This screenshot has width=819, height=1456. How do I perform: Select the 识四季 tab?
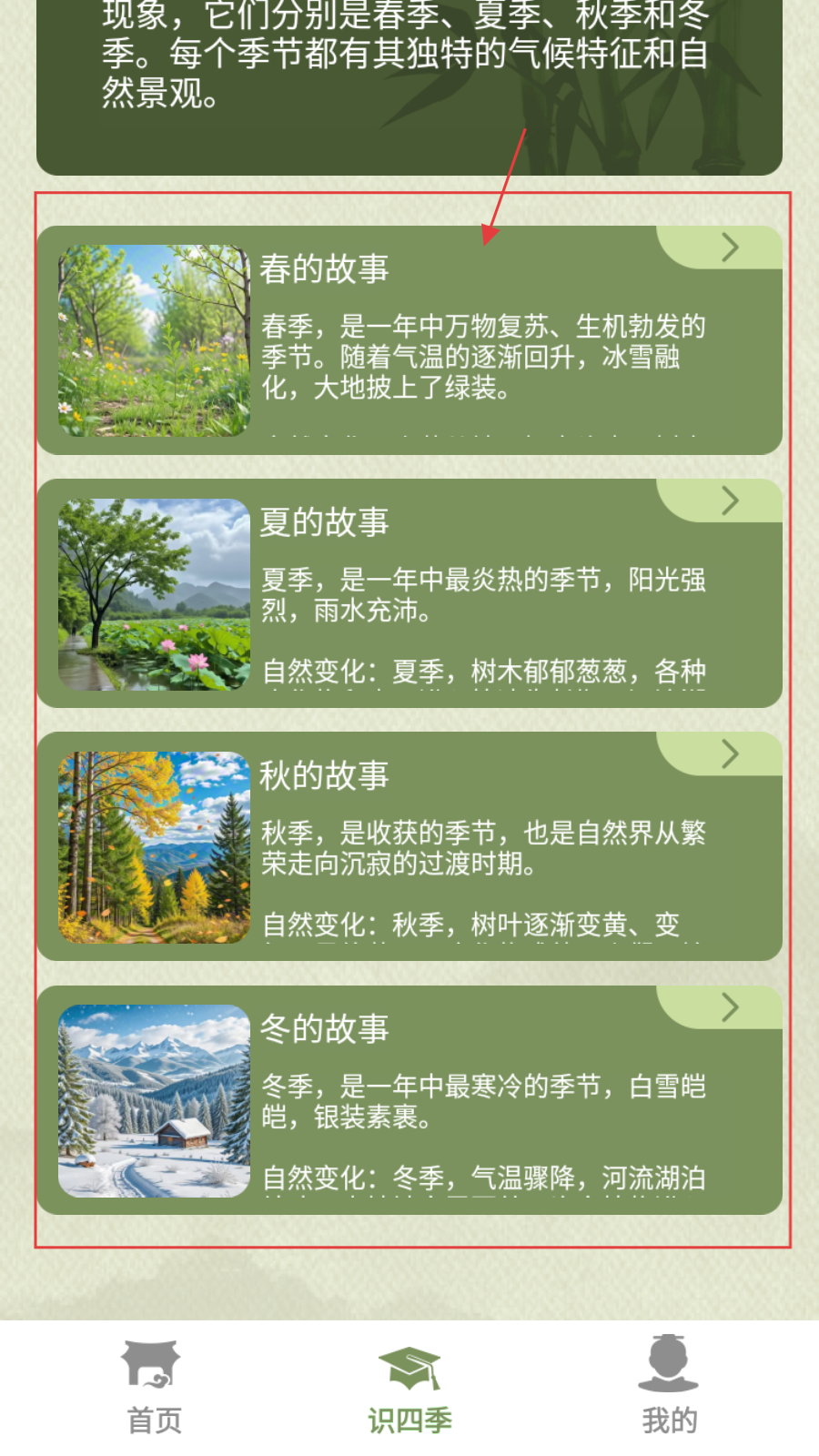tap(409, 1387)
